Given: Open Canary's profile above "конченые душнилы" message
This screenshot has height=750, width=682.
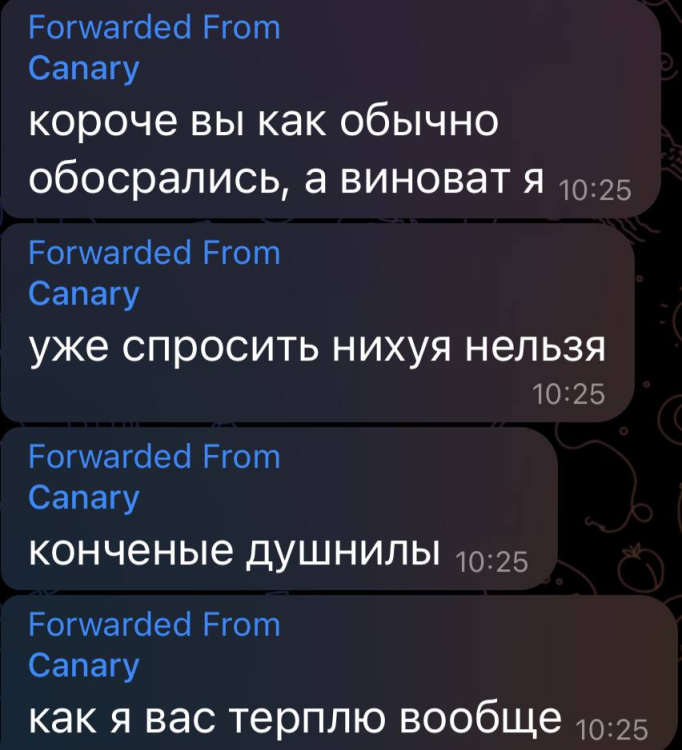Looking at the screenshot, I should (x=84, y=497).
